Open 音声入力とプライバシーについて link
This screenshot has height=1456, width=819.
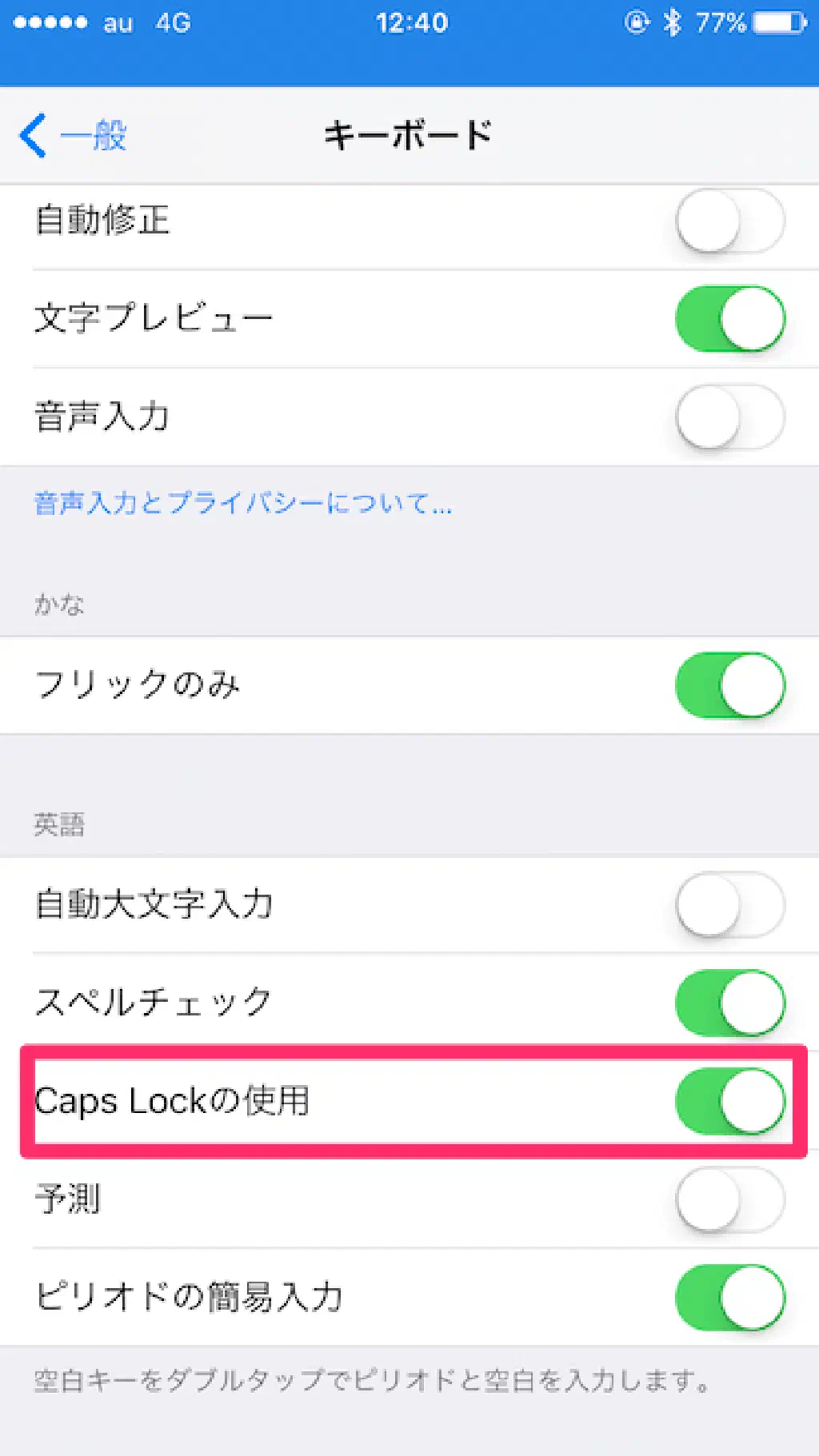click(x=243, y=504)
